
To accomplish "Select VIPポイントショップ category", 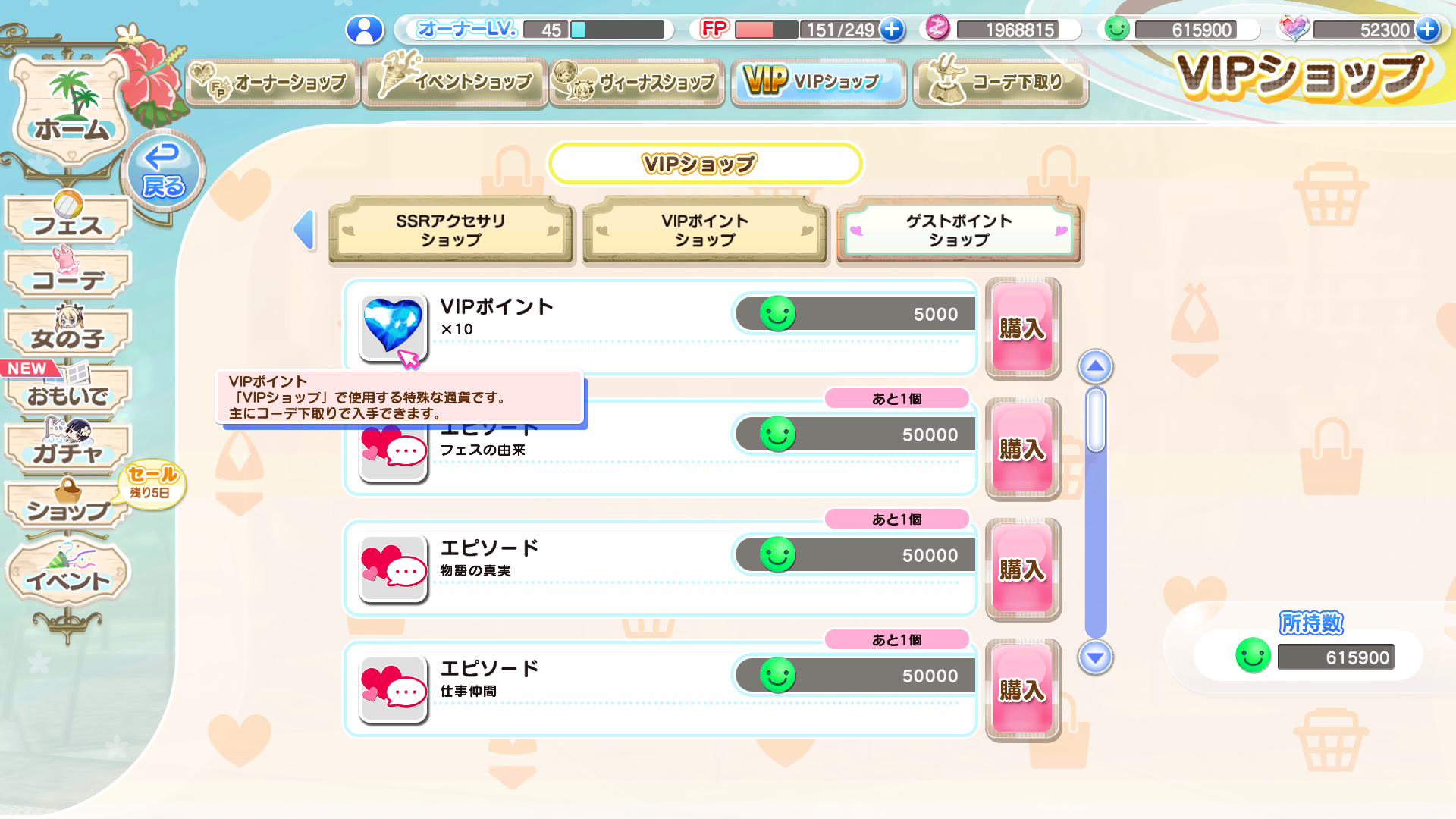I will click(704, 230).
